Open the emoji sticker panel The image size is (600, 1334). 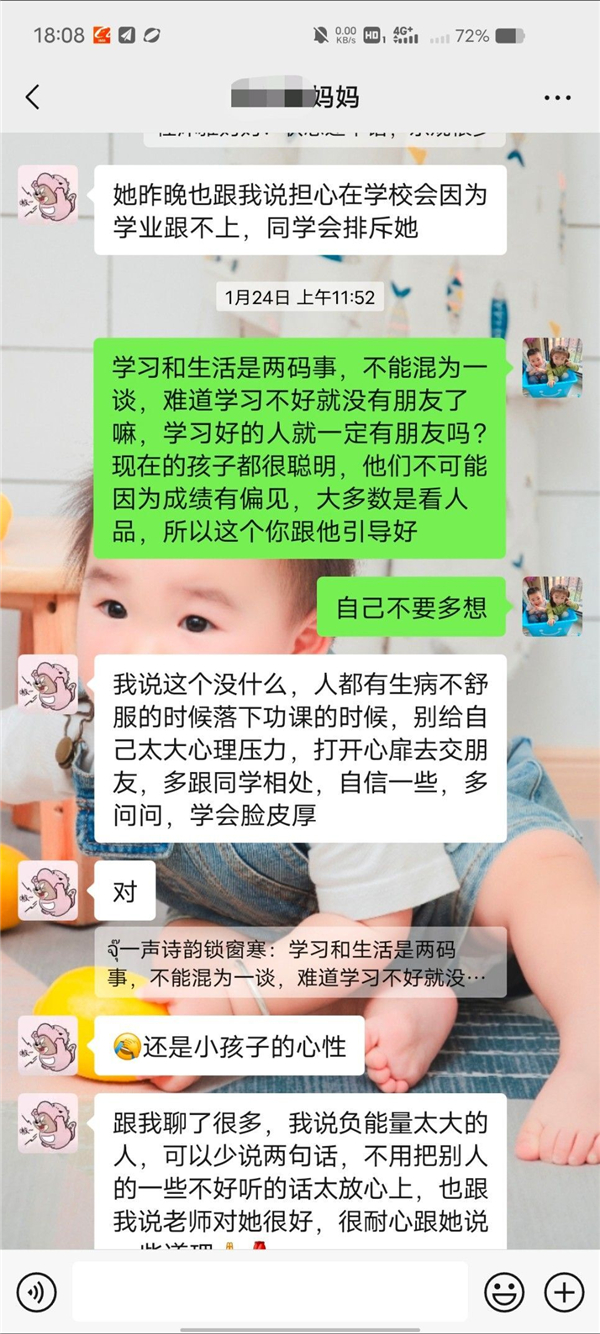(504, 1293)
